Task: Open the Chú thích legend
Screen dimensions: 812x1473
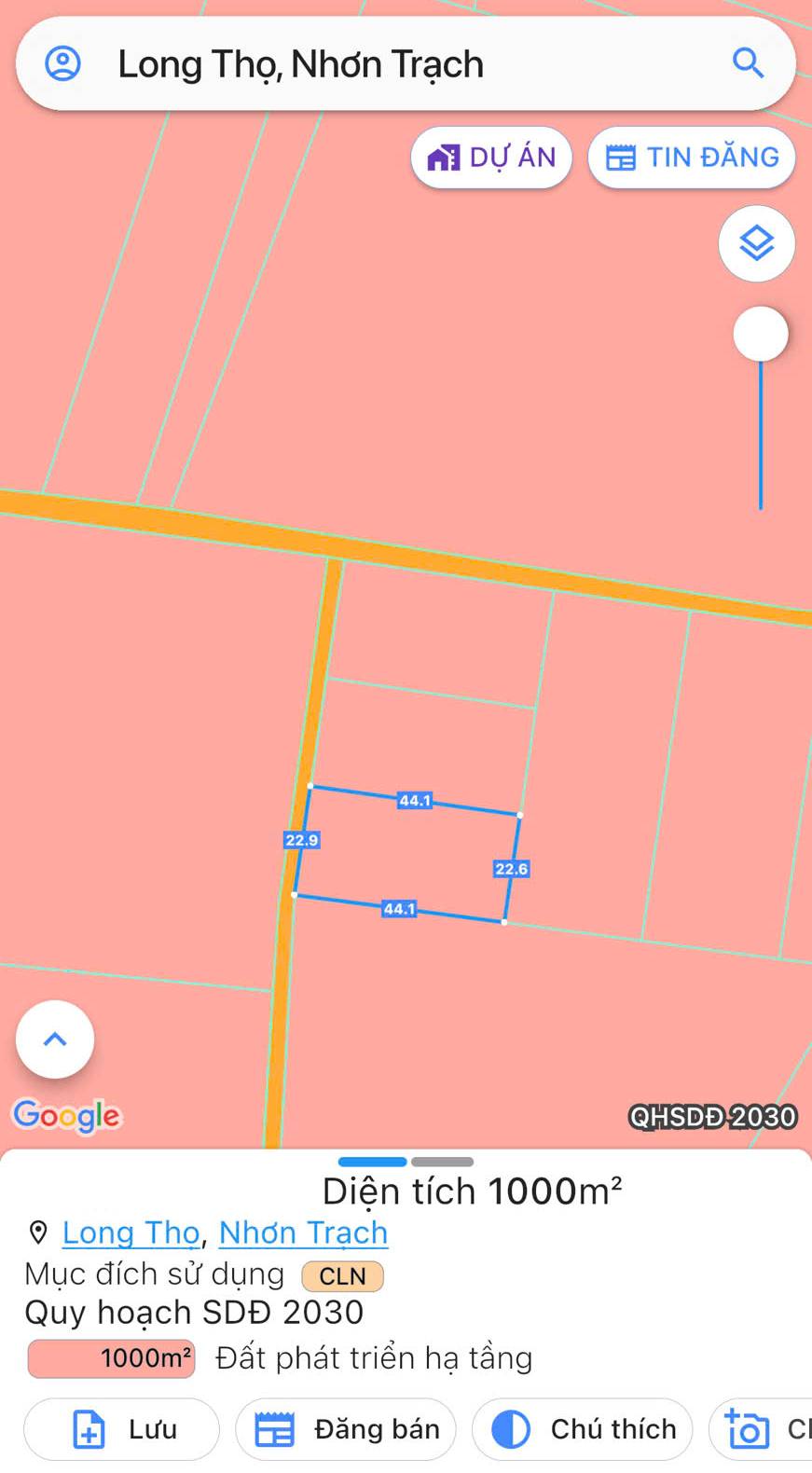Action: (x=583, y=1429)
